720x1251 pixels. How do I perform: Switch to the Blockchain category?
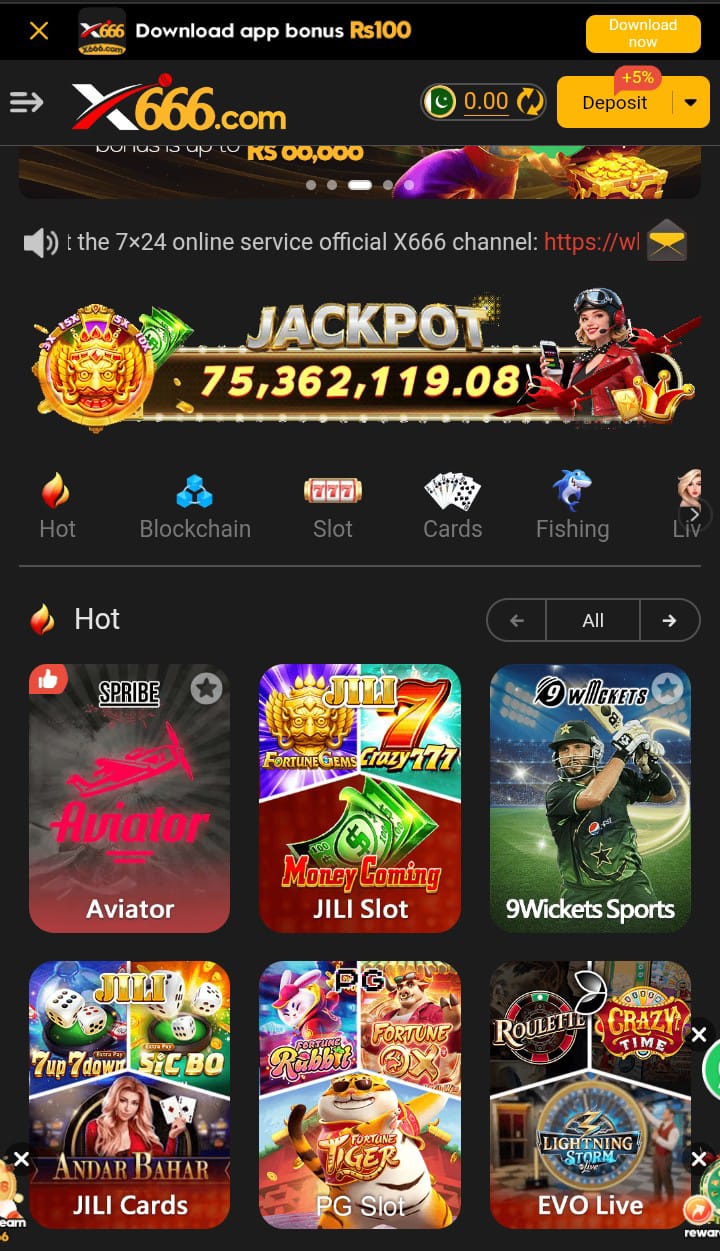195,507
